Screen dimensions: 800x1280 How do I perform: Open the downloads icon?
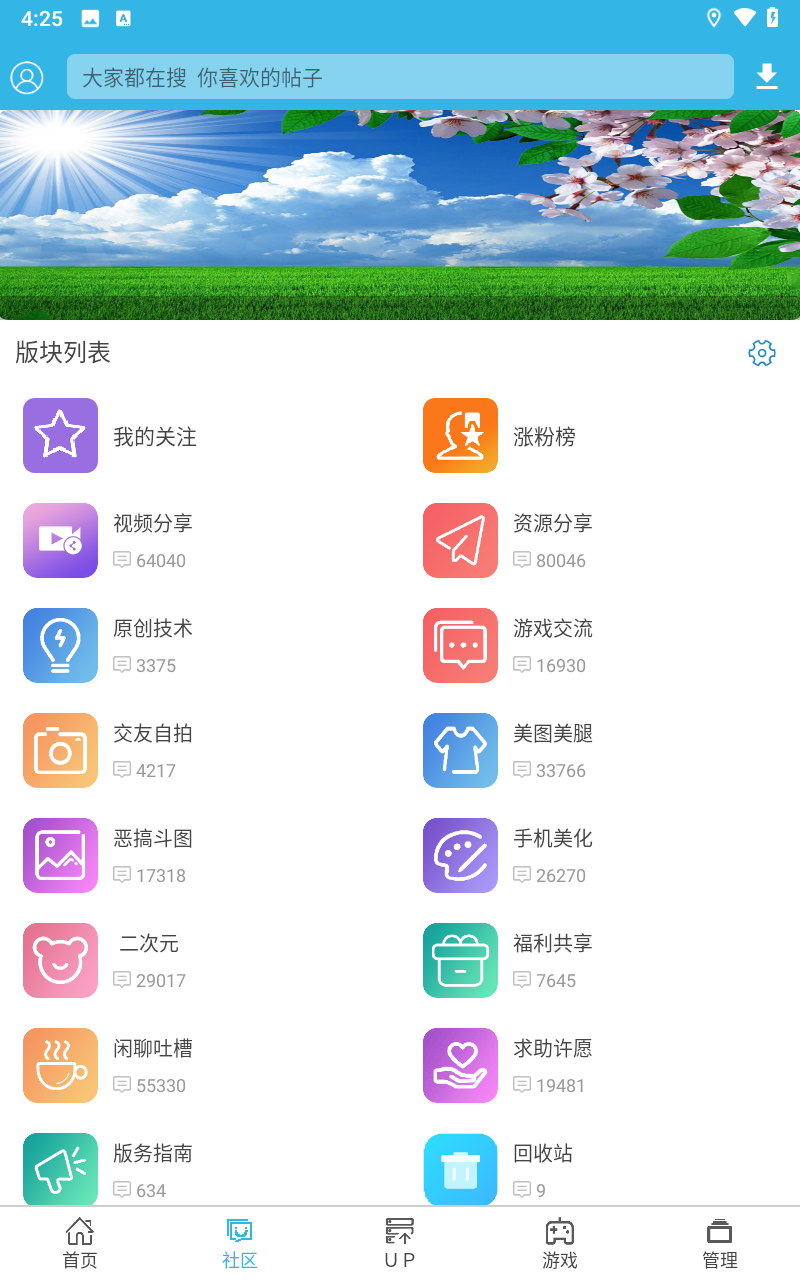[767, 77]
